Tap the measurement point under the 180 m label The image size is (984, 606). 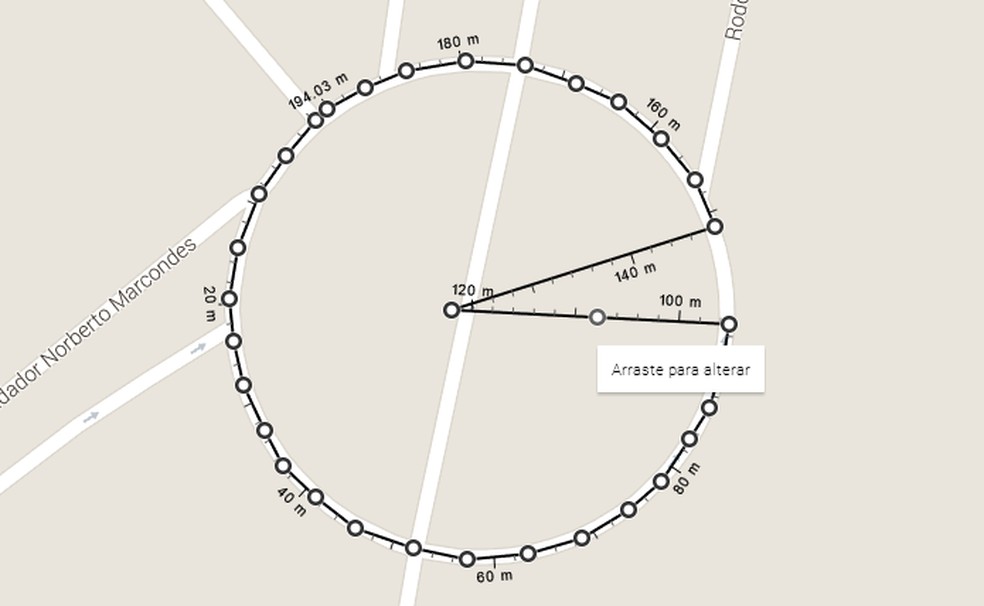466,61
